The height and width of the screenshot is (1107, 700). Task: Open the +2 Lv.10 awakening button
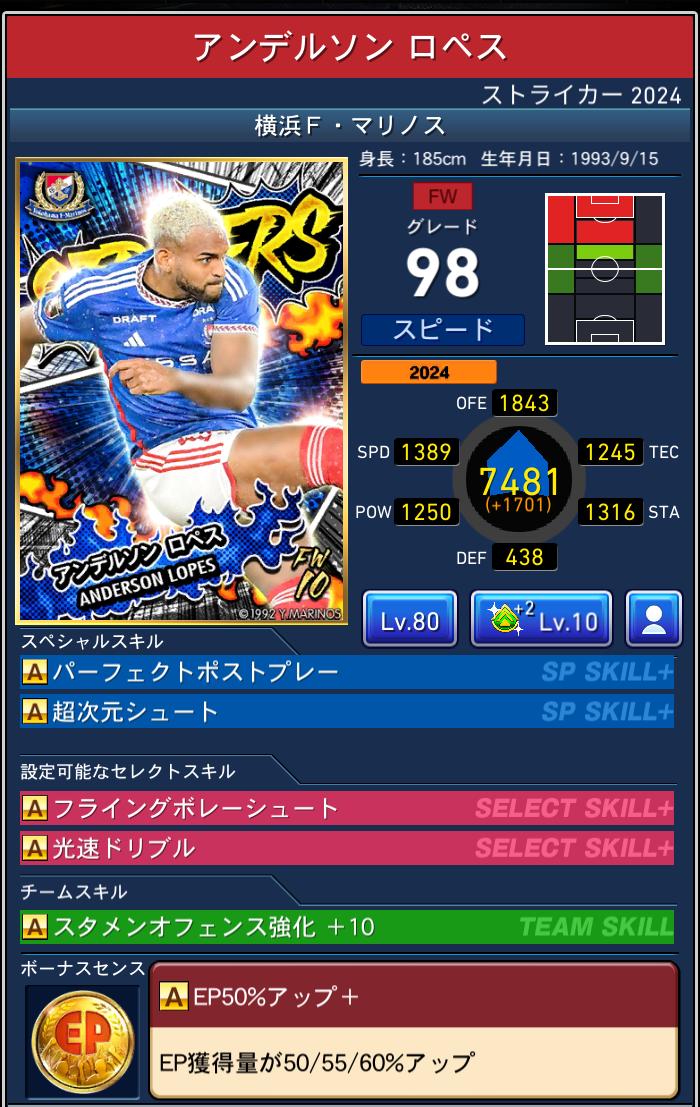542,620
